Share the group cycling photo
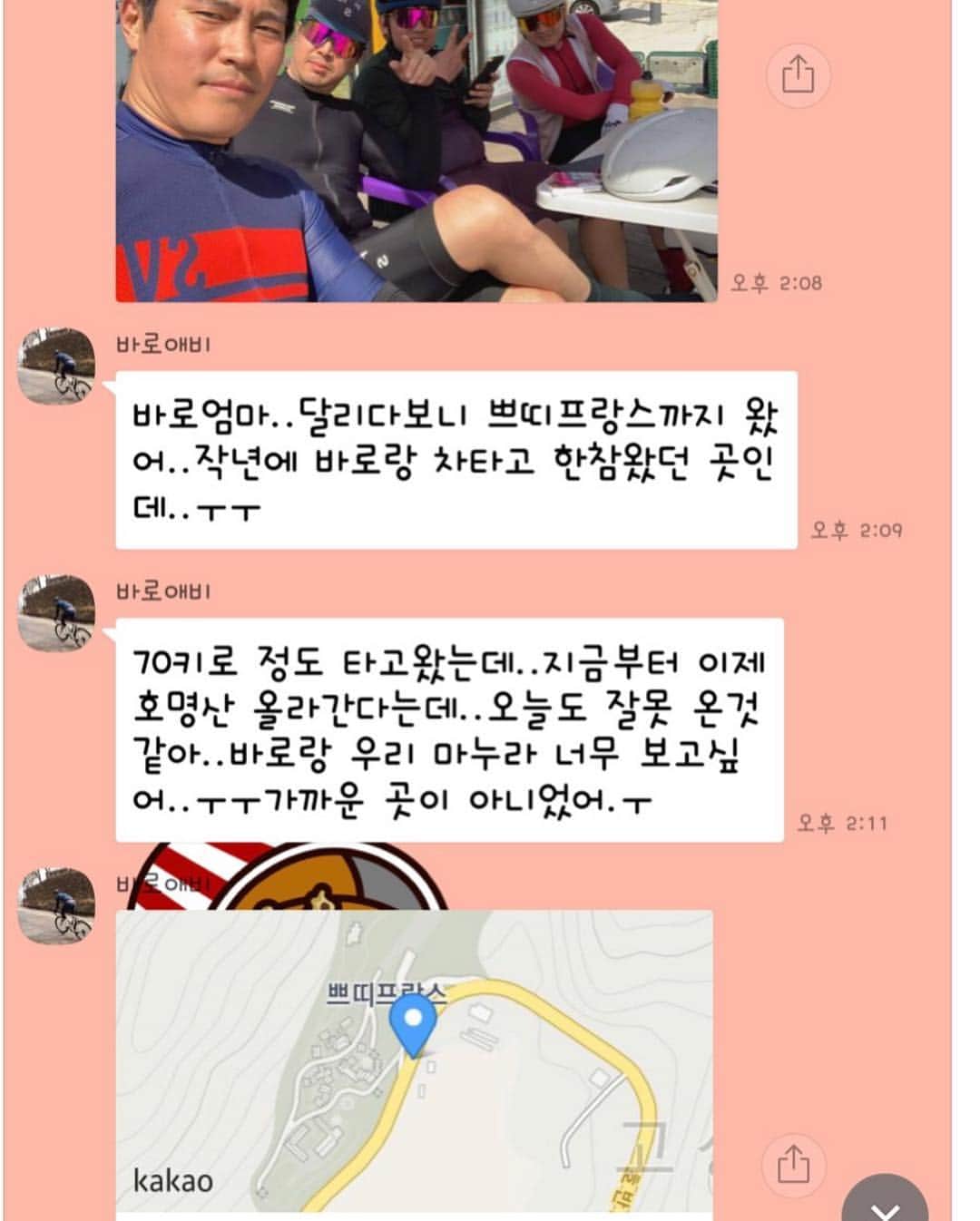 (798, 73)
